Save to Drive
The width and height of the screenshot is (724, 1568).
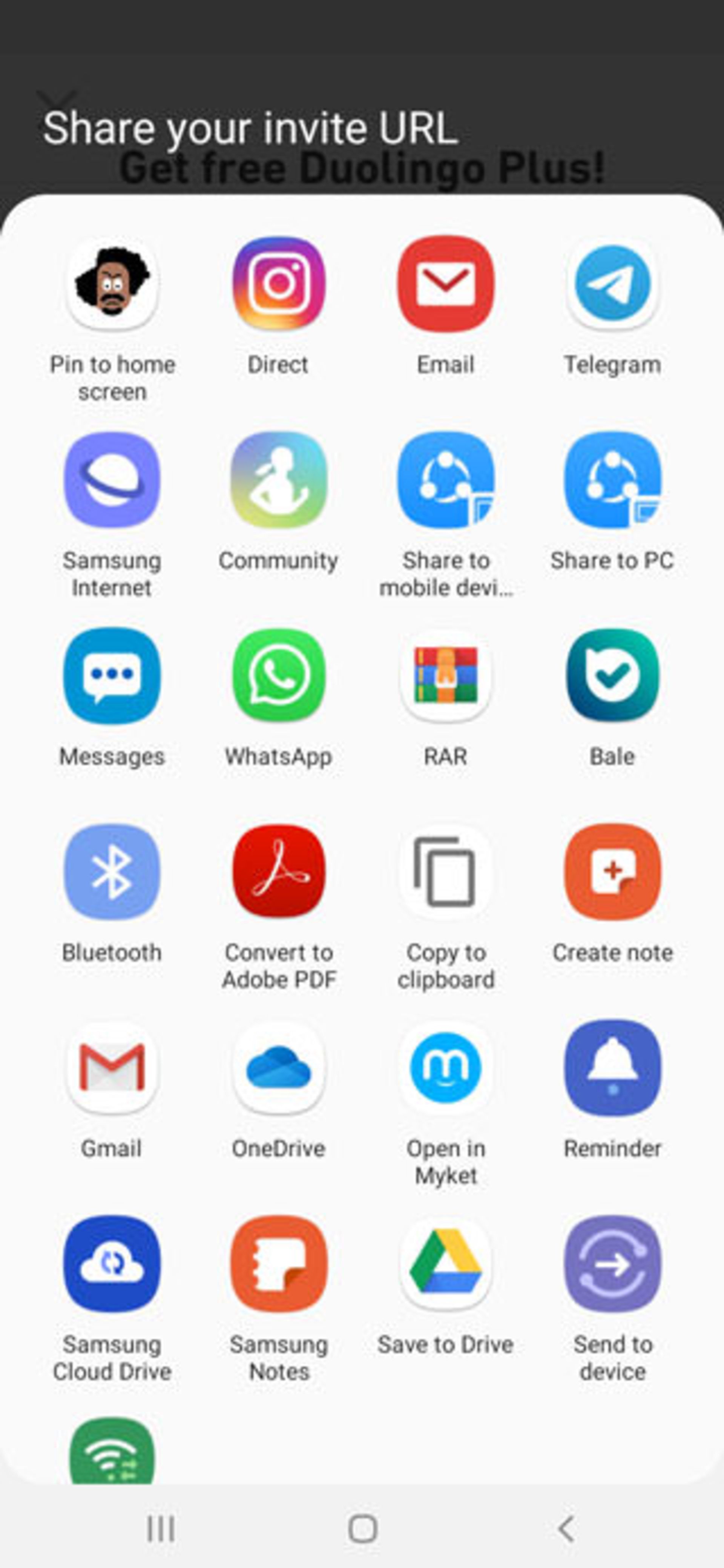446,1264
